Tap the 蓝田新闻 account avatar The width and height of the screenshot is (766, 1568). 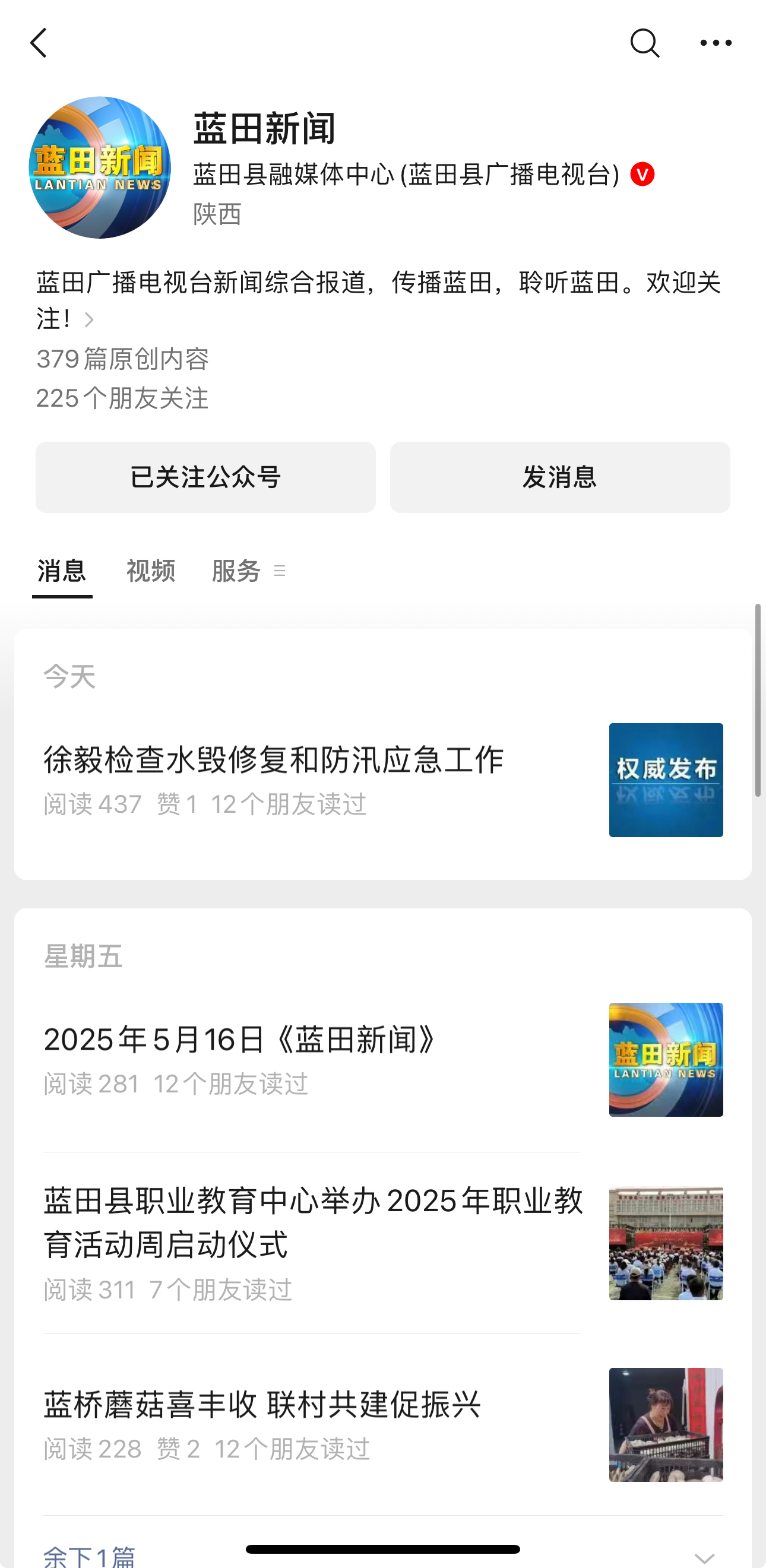pyautogui.click(x=100, y=167)
